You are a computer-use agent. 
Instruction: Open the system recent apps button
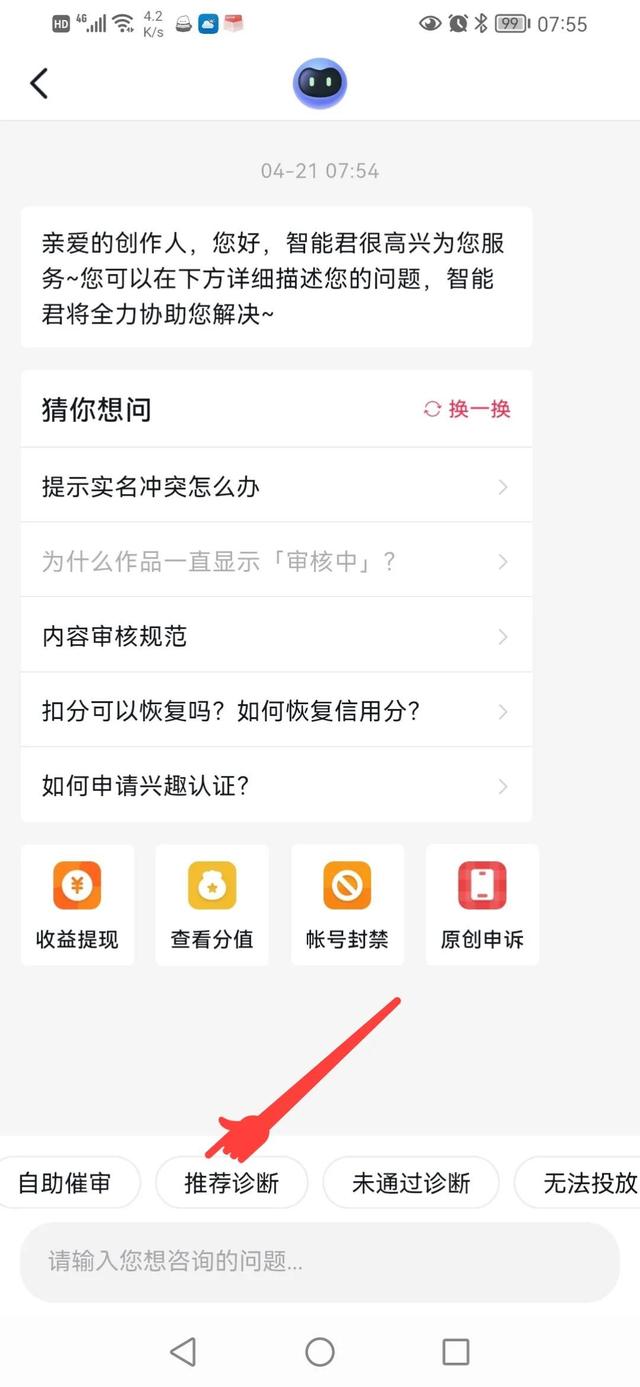tap(456, 1352)
